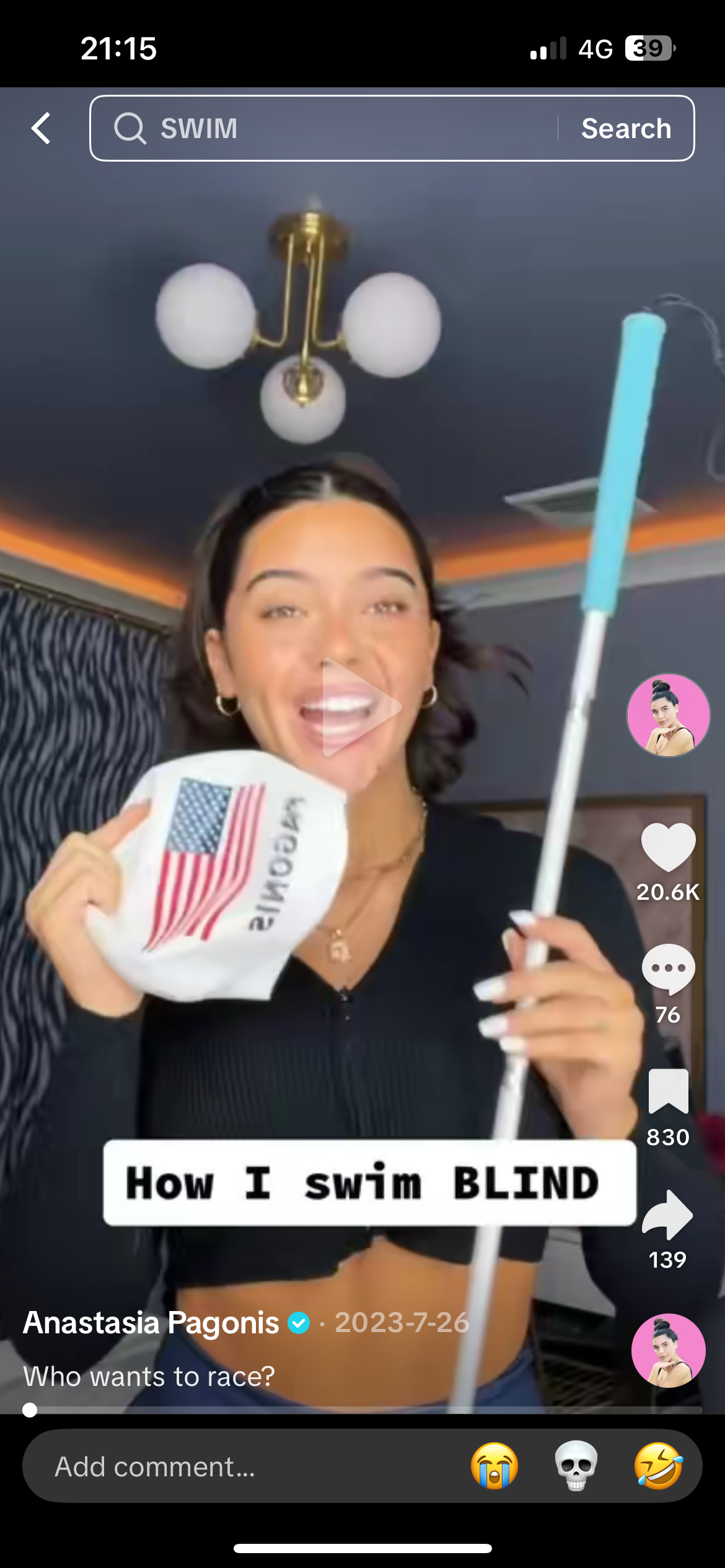This screenshot has height=1568, width=725.
Task: Tap the video progress bar
Action: [366, 1410]
